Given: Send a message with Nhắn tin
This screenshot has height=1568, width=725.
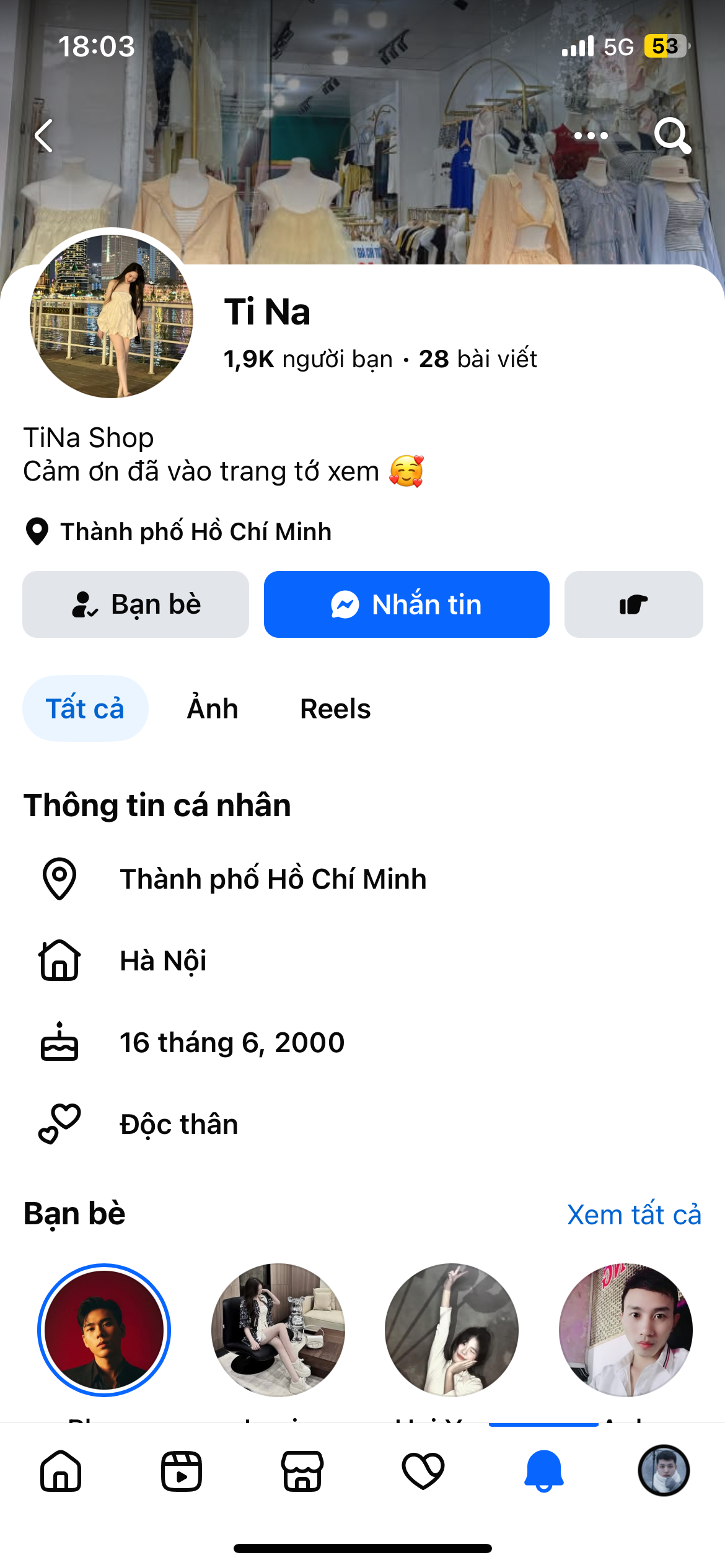Looking at the screenshot, I should click(406, 604).
